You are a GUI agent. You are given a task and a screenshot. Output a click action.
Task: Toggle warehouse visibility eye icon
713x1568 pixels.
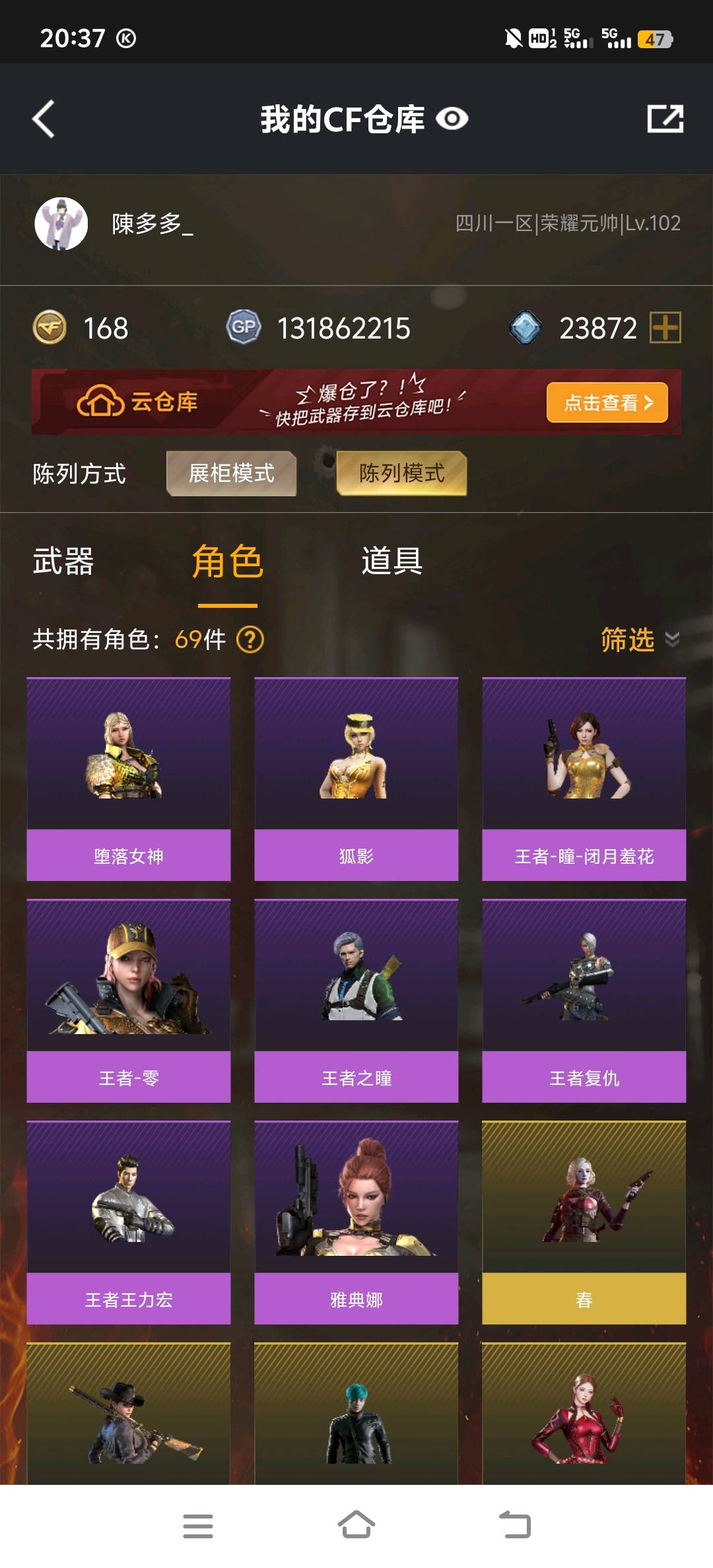click(x=452, y=119)
